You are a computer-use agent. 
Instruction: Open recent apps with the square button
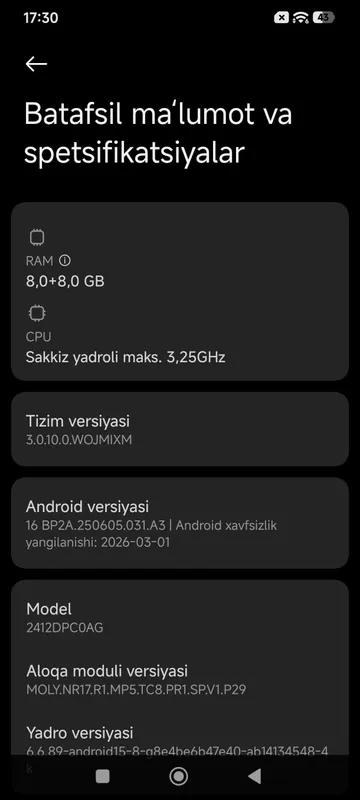(102, 776)
